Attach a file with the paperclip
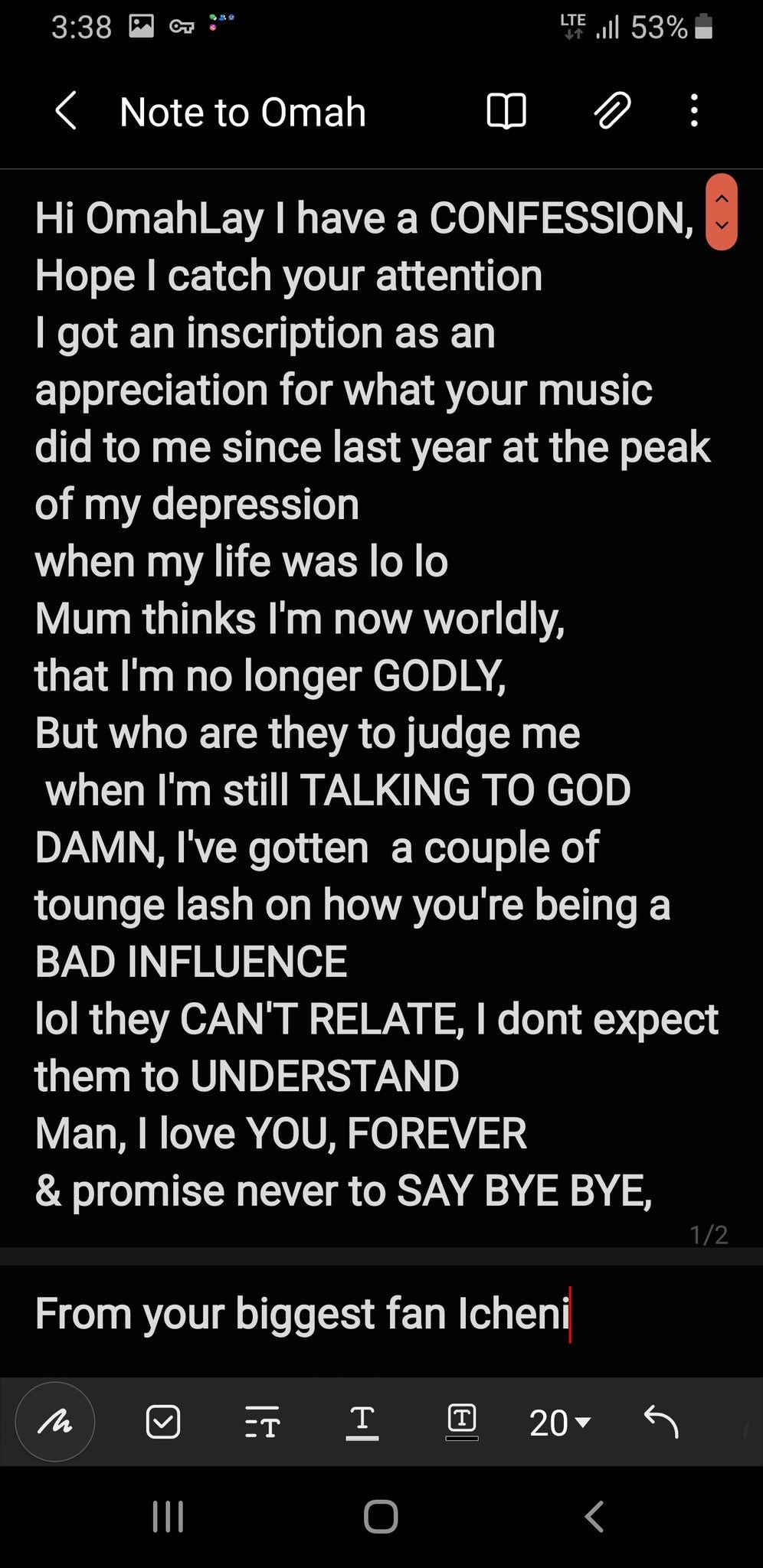Image resolution: width=763 pixels, height=1568 pixels. click(x=612, y=111)
